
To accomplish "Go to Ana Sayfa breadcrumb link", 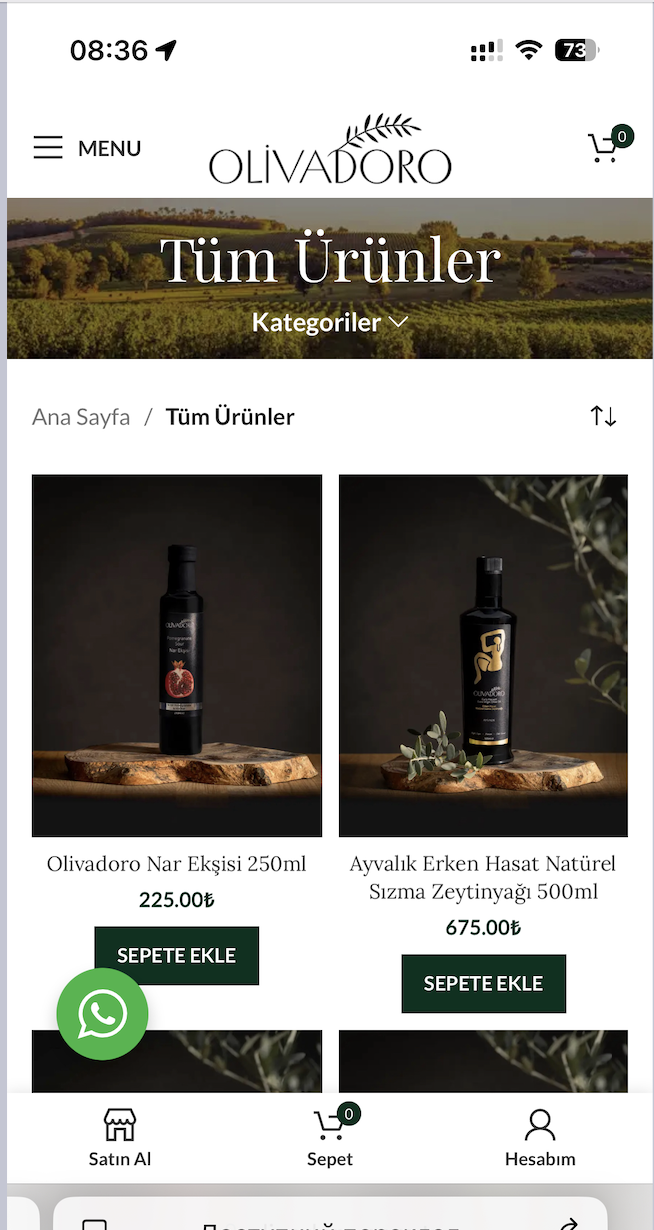I will [x=81, y=417].
